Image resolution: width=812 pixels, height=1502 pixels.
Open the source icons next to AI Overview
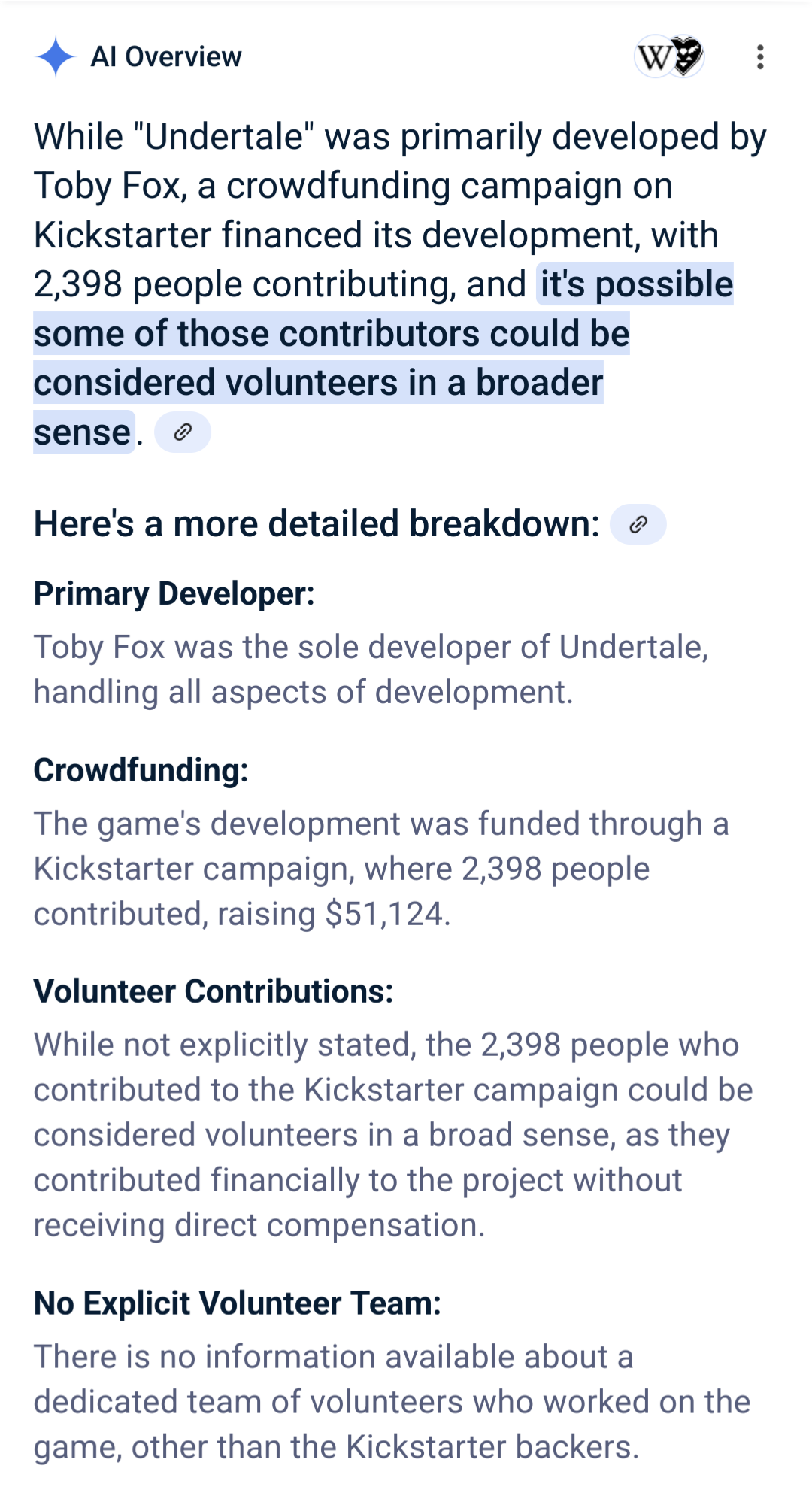pyautogui.click(x=669, y=56)
